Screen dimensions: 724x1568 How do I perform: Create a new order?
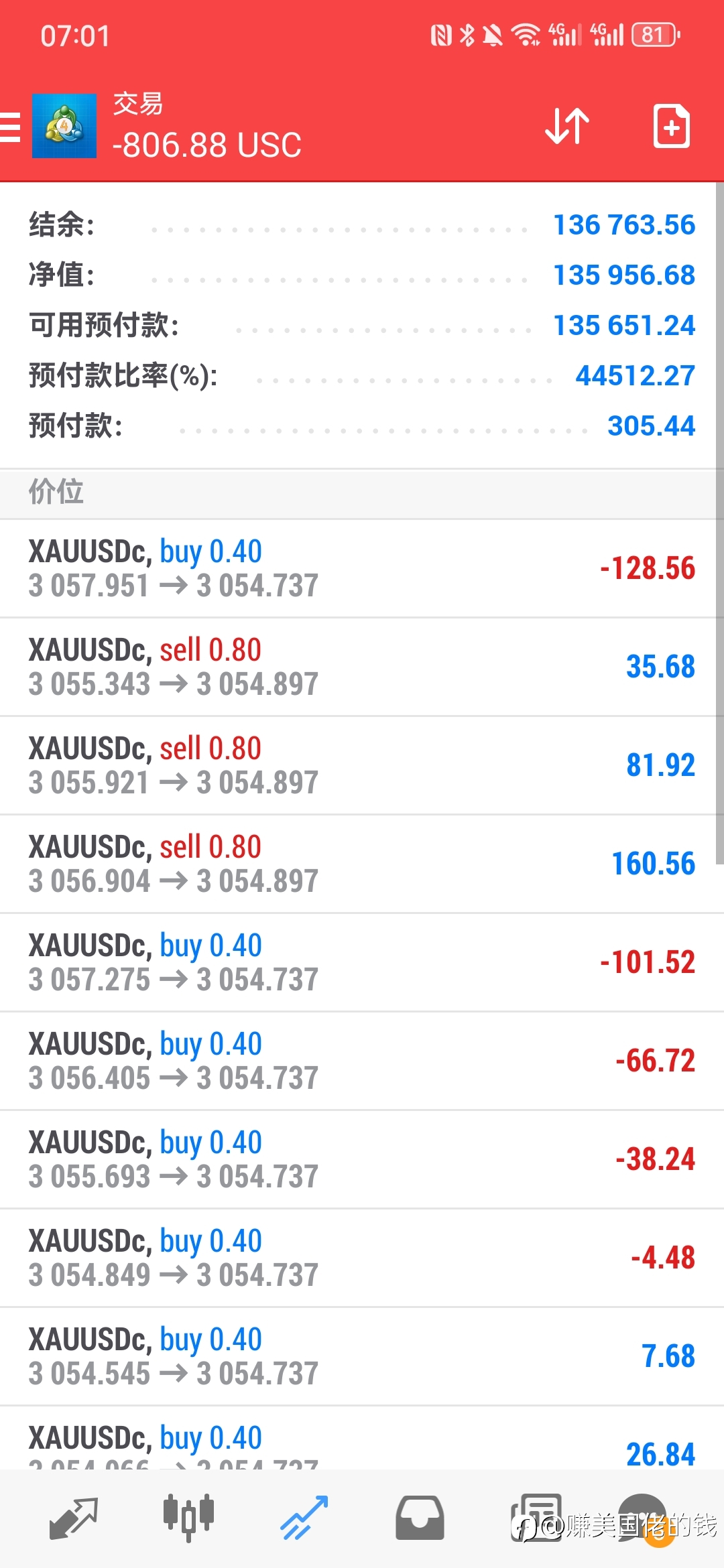[x=671, y=126]
